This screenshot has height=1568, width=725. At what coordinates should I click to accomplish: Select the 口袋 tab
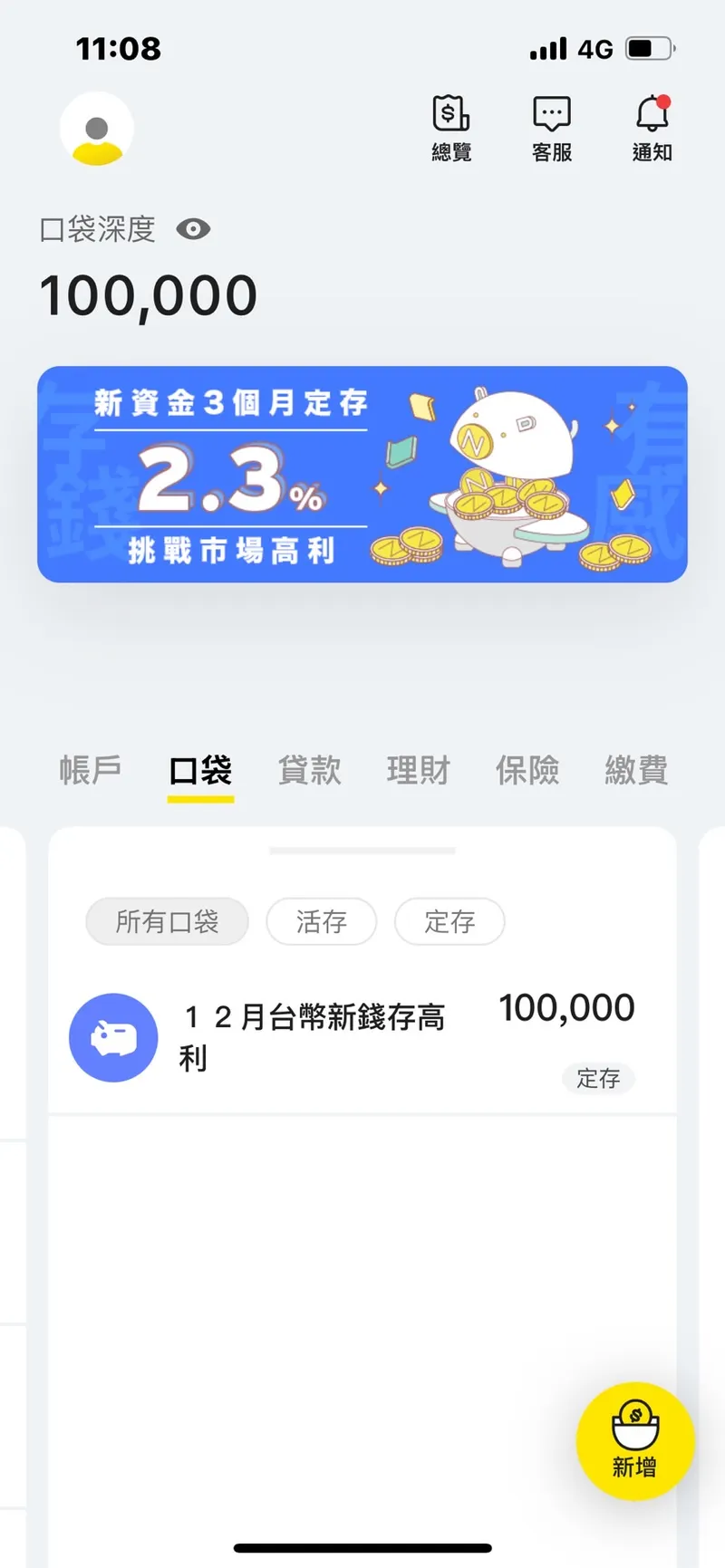click(x=200, y=770)
